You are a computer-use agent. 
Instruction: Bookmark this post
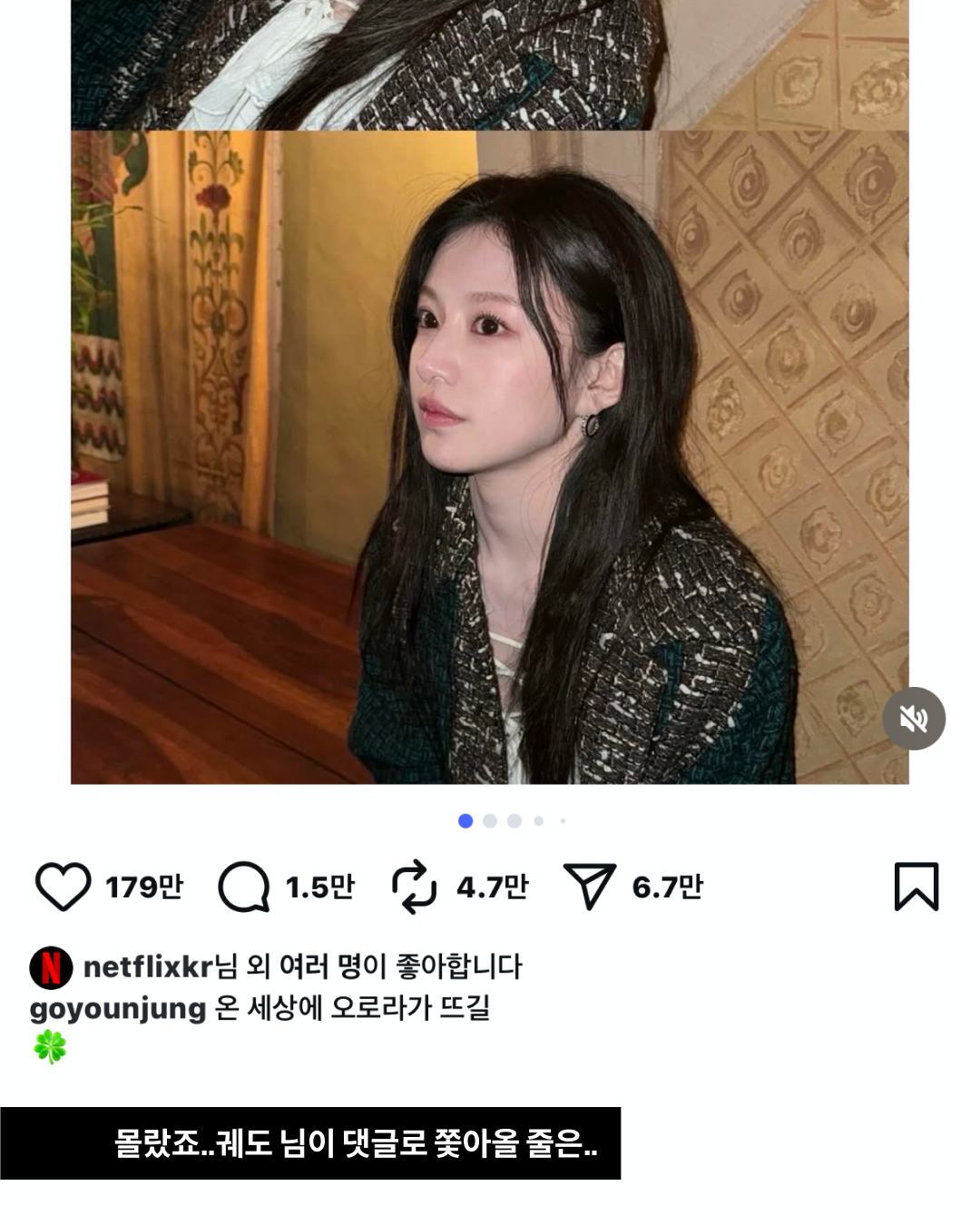(x=916, y=887)
